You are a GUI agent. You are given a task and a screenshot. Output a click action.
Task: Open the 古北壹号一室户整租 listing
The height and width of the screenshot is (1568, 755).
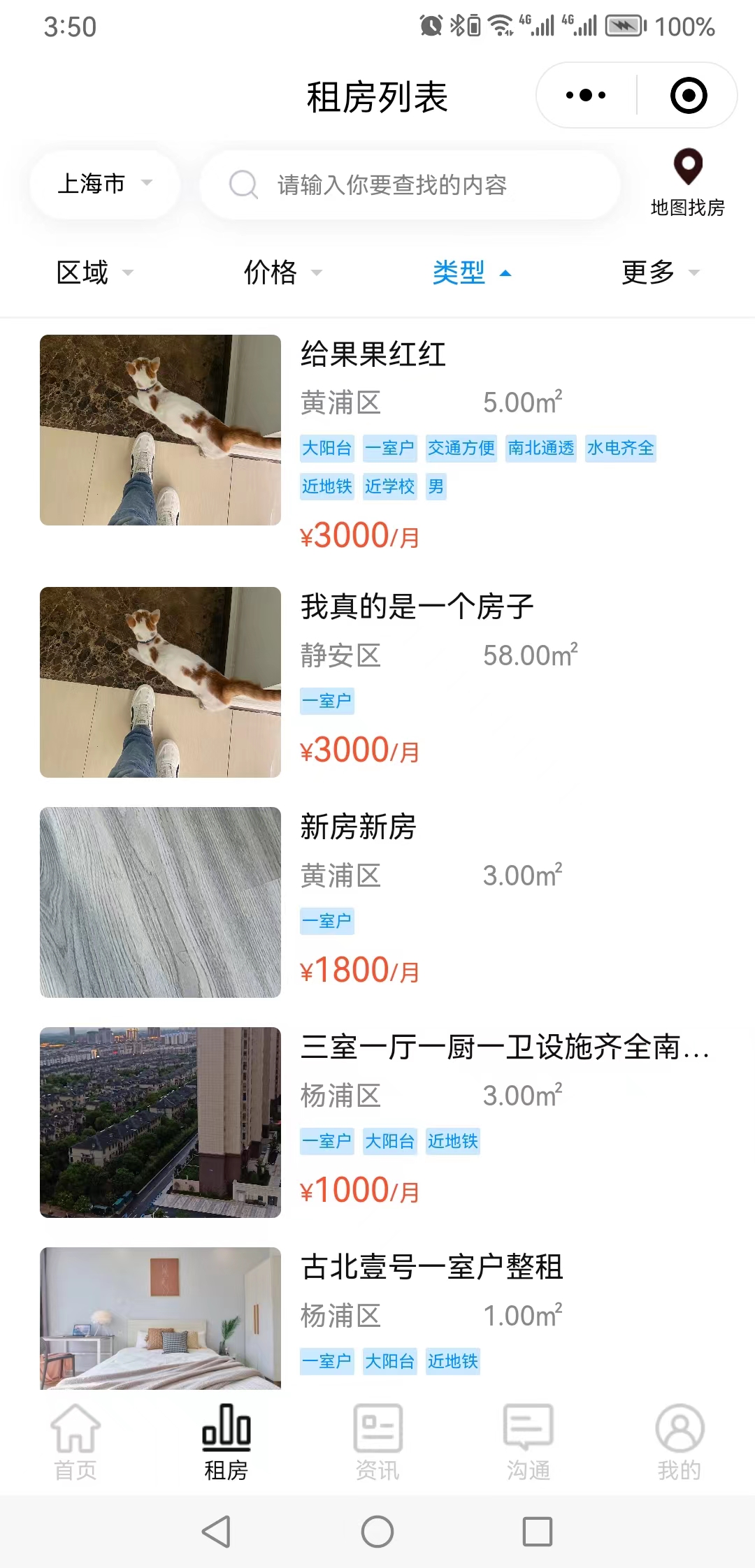[431, 1268]
